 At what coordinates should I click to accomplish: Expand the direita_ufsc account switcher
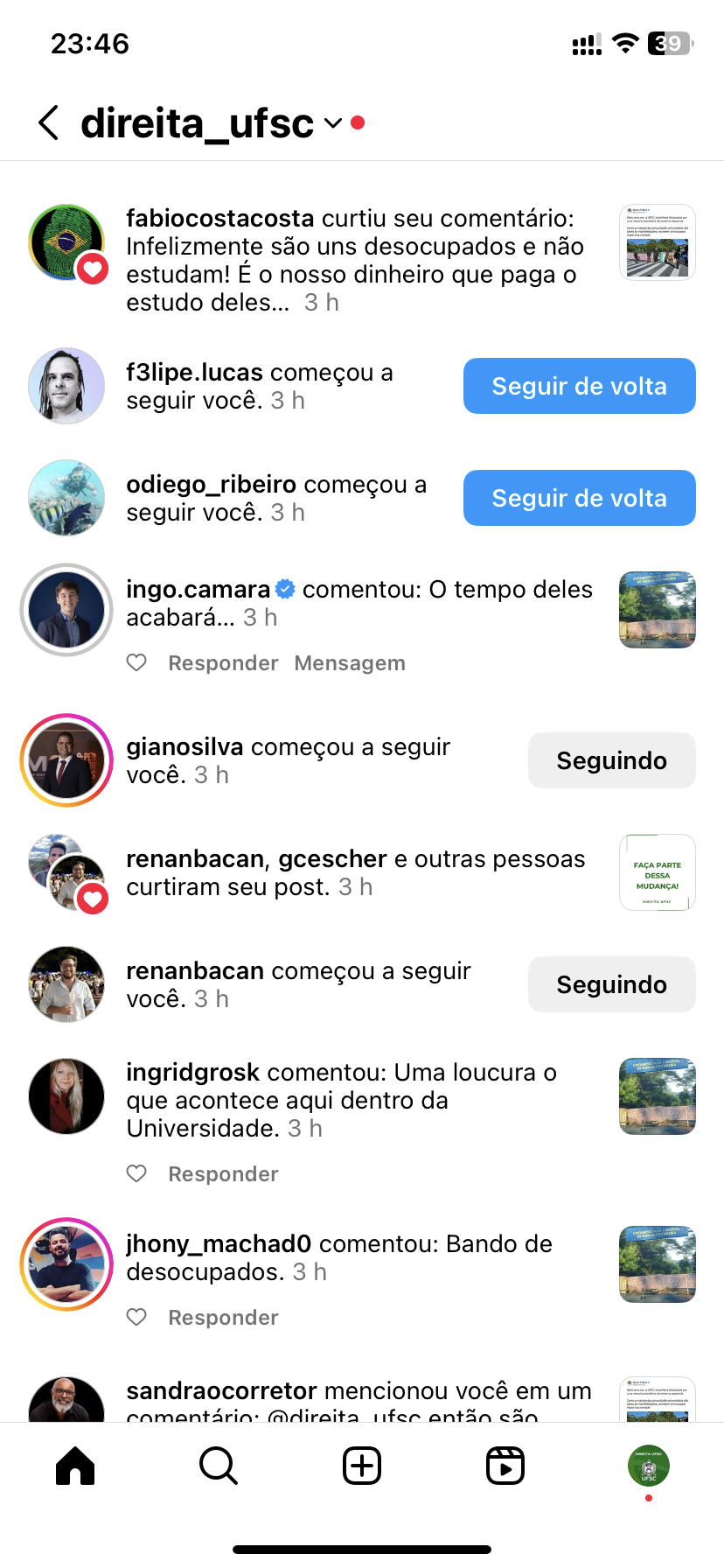pos(333,123)
